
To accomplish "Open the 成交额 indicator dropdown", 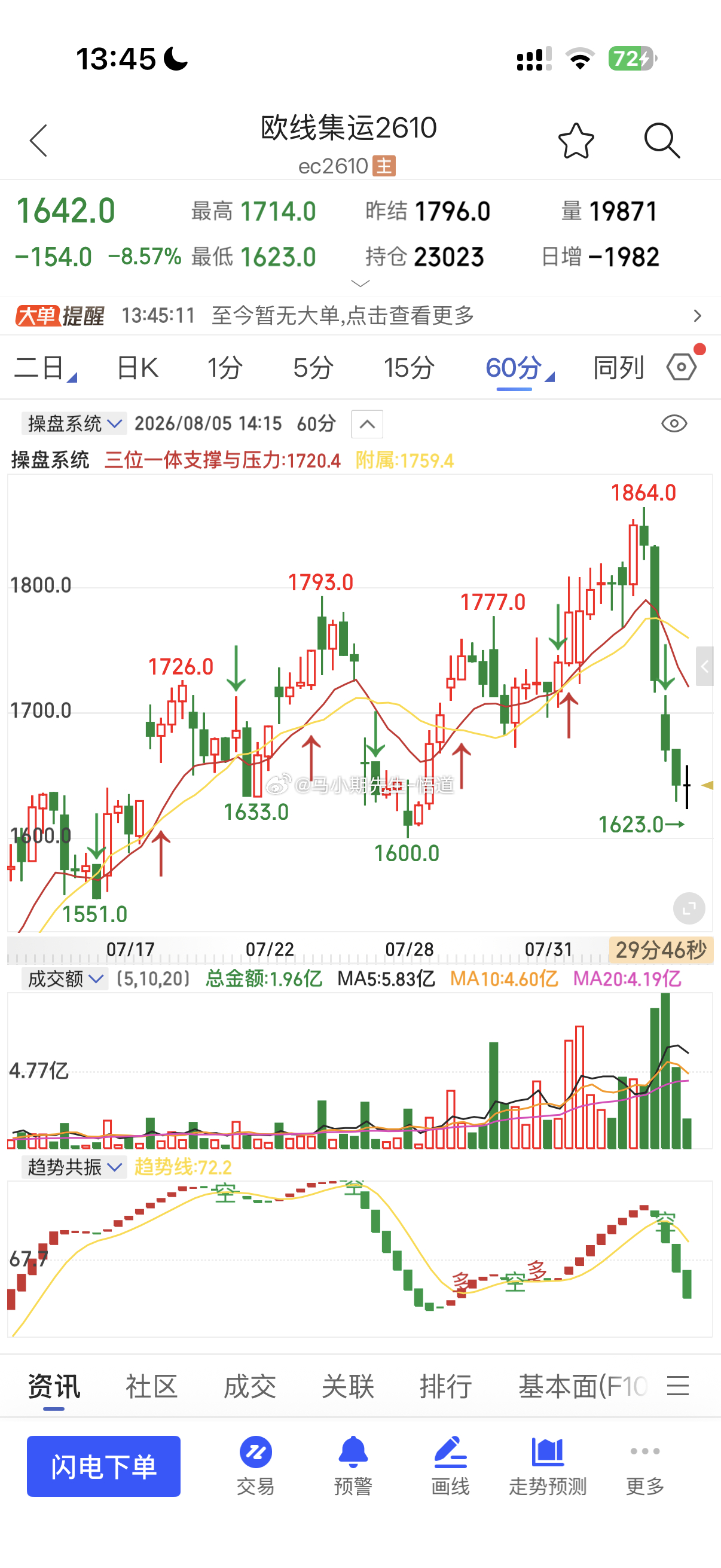I will (65, 979).
